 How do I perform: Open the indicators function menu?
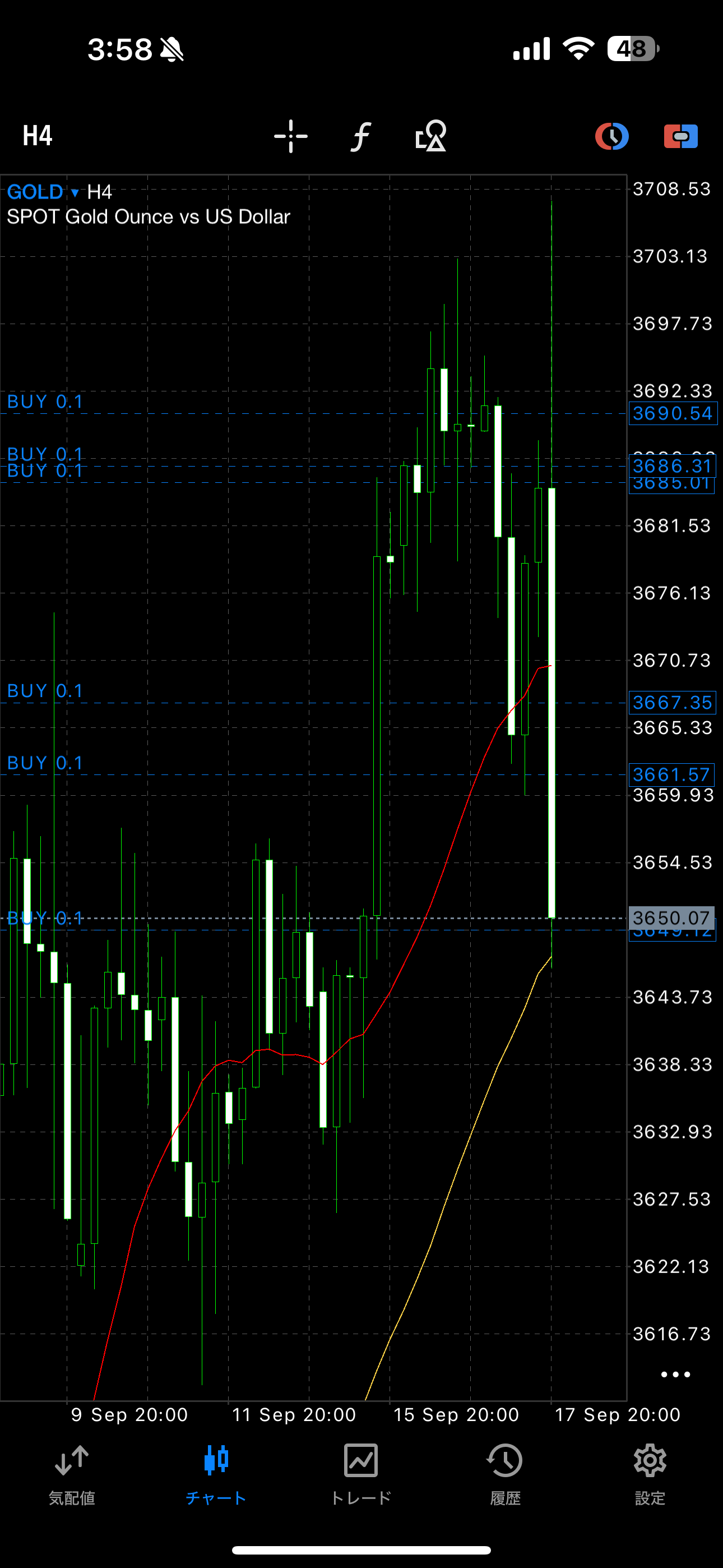click(x=361, y=136)
